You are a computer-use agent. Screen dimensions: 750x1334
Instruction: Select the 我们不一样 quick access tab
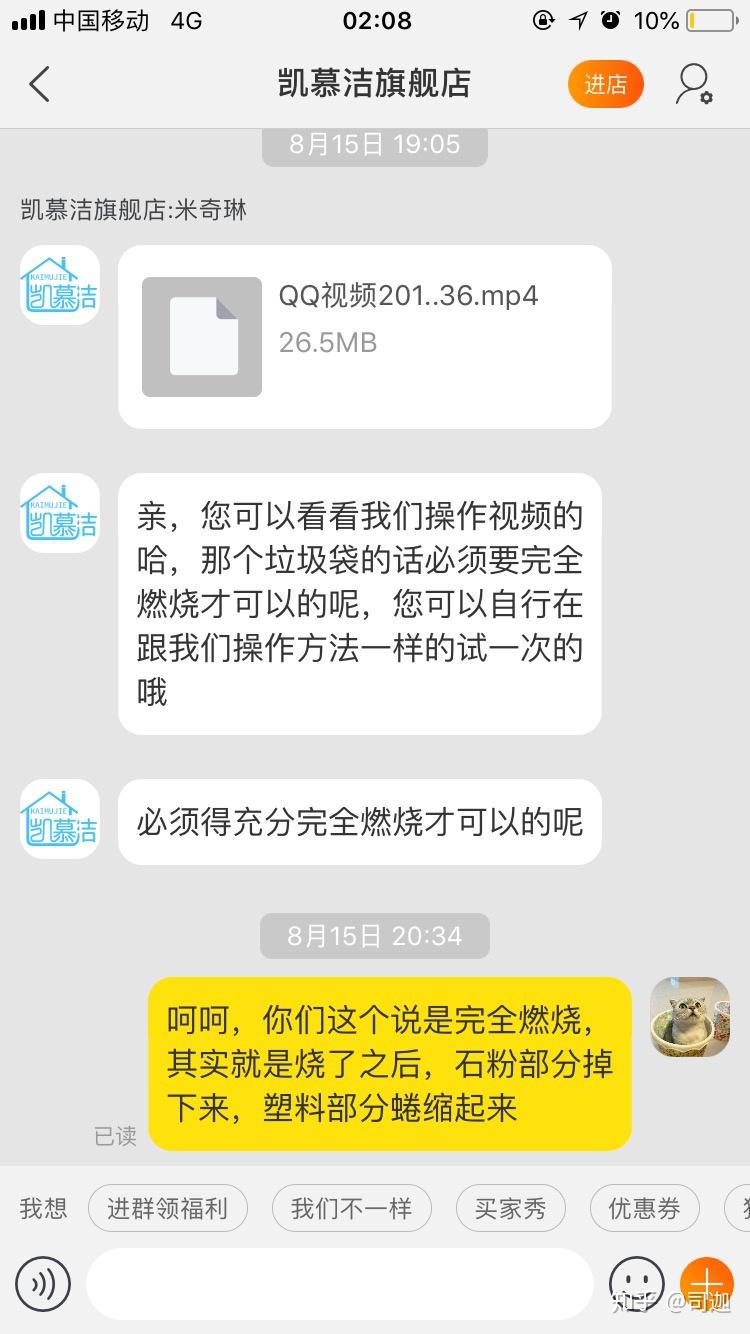pos(351,1208)
